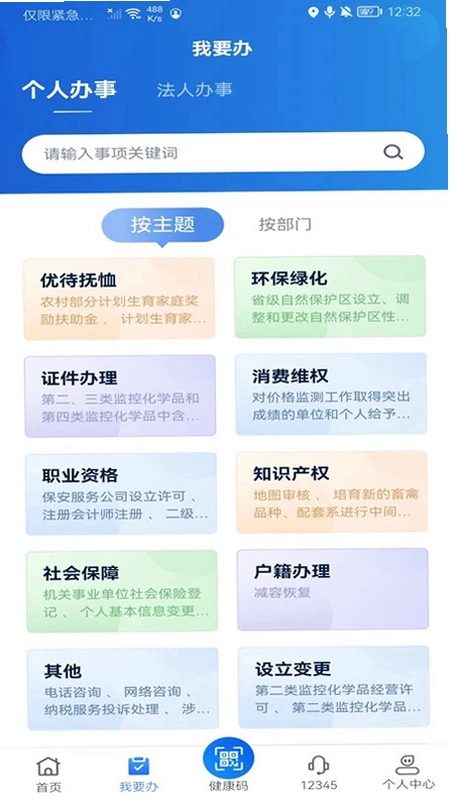Viewport: 450px width, 800px height.
Task: Go to the 首页 tab
Action: tap(48, 774)
